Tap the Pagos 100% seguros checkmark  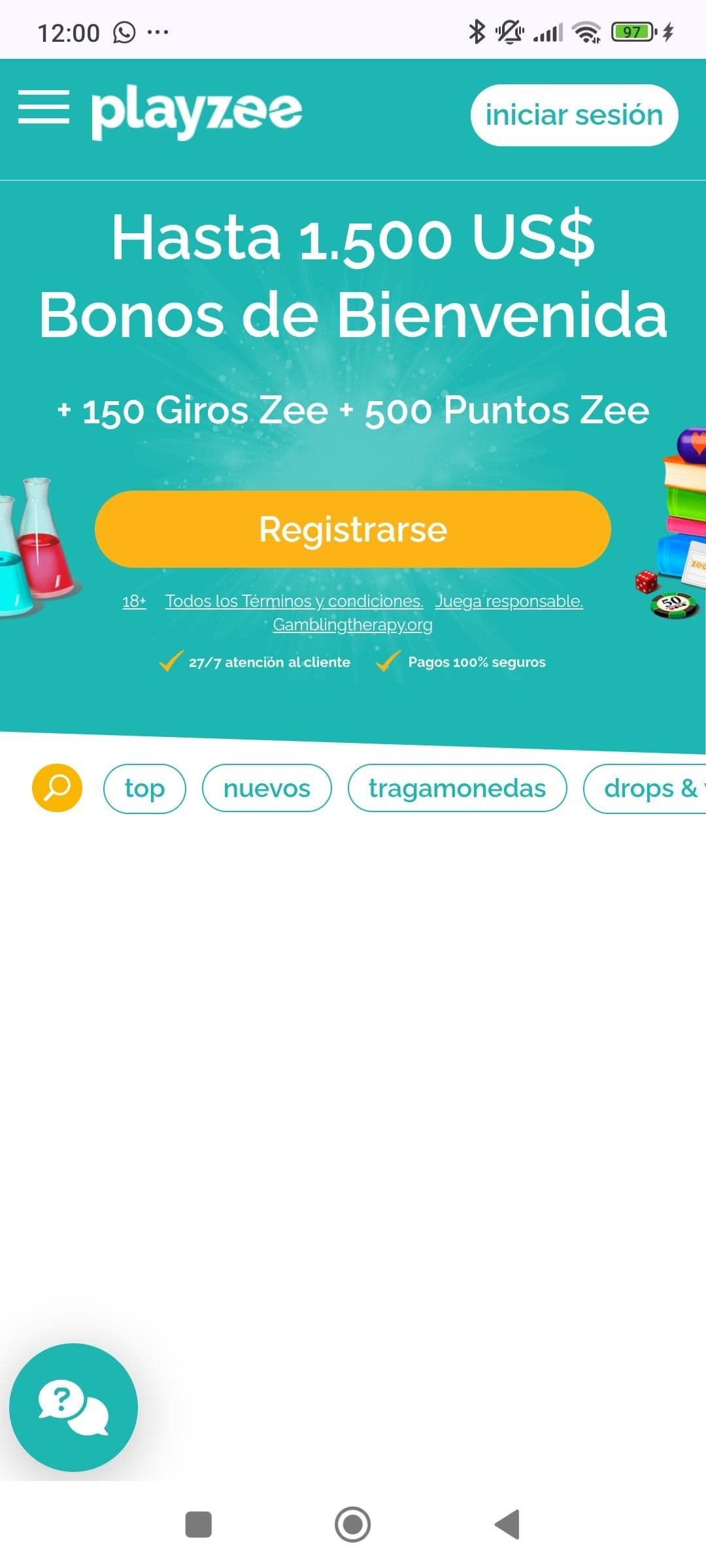click(386, 662)
